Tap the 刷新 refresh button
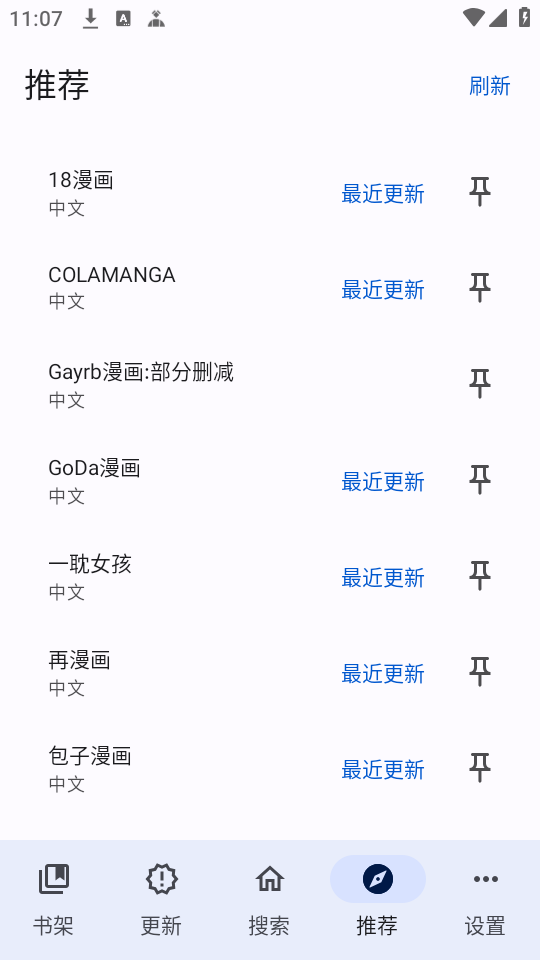The height and width of the screenshot is (960, 540). coord(489,86)
